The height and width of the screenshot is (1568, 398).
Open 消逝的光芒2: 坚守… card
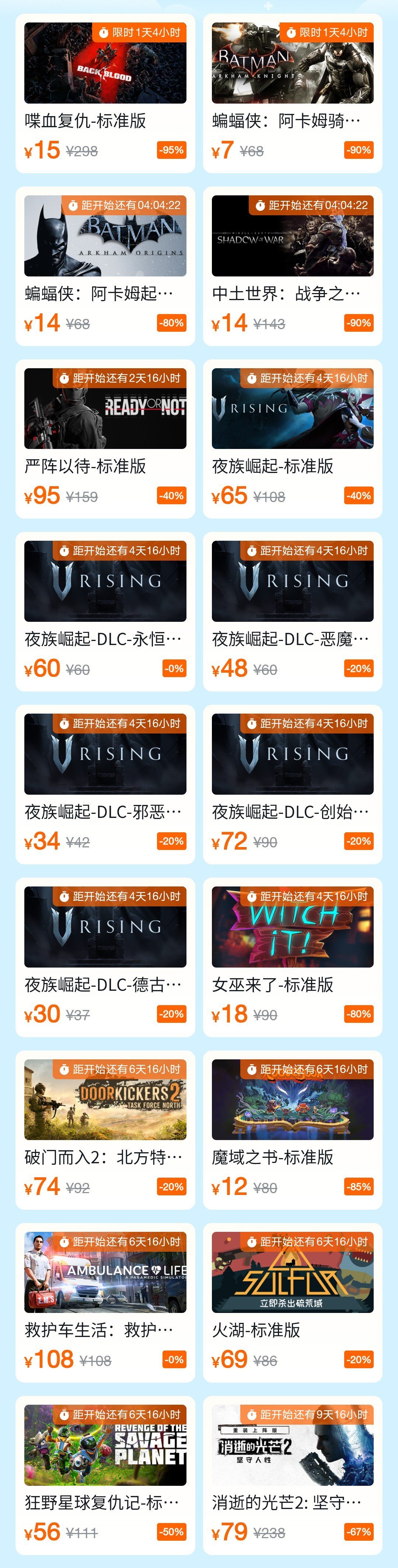pyautogui.click(x=292, y=1475)
